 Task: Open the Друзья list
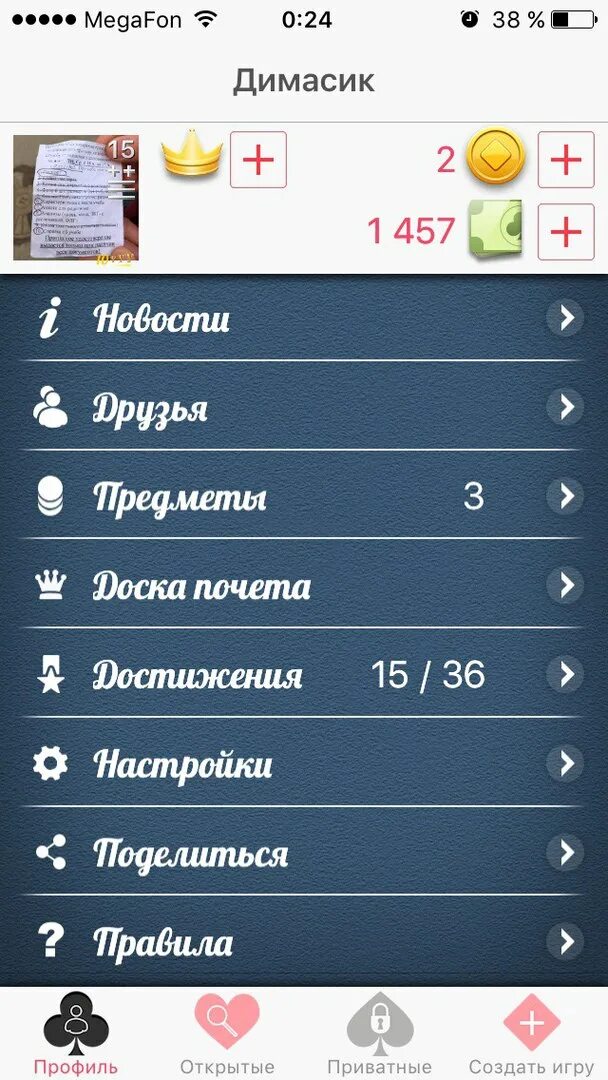[x=300, y=407]
